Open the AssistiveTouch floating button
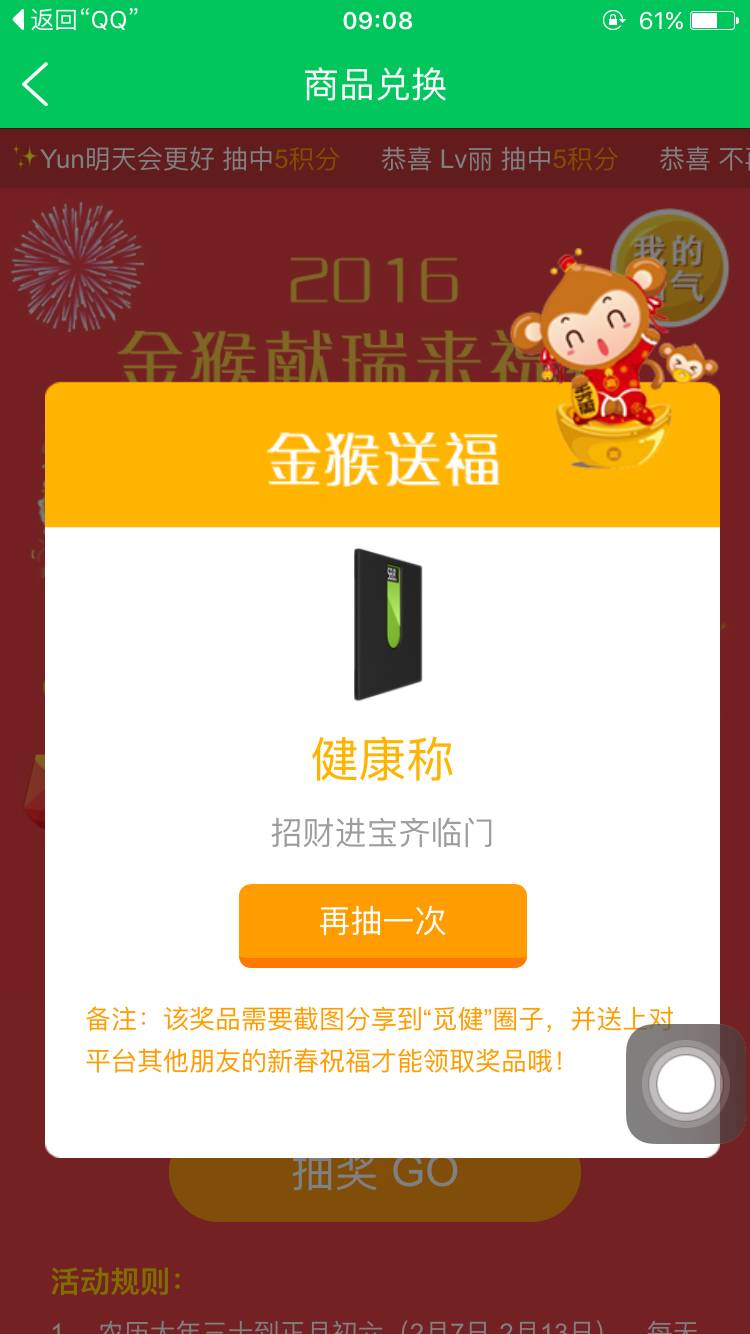Screen dimensions: 750x1334 pos(686,1084)
